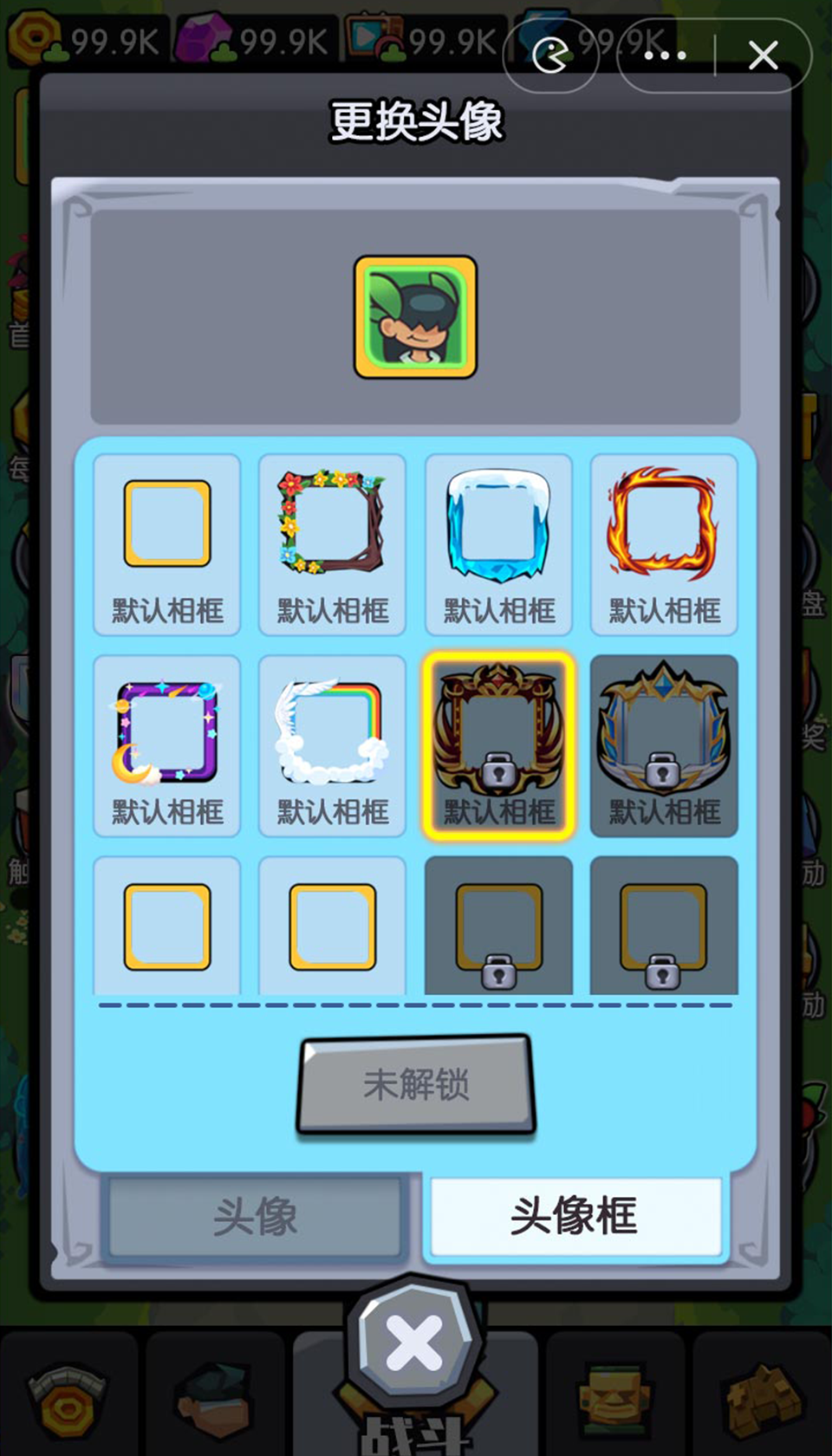Open the game icon beside more menu
This screenshot has width=832, height=1456.
click(550, 56)
